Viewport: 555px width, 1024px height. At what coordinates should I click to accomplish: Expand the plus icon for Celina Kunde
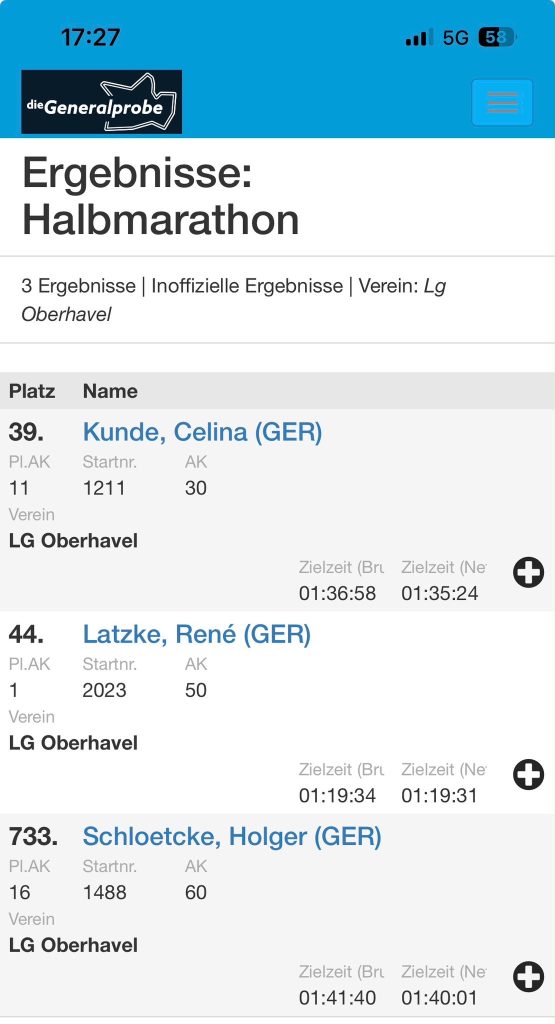(528, 573)
